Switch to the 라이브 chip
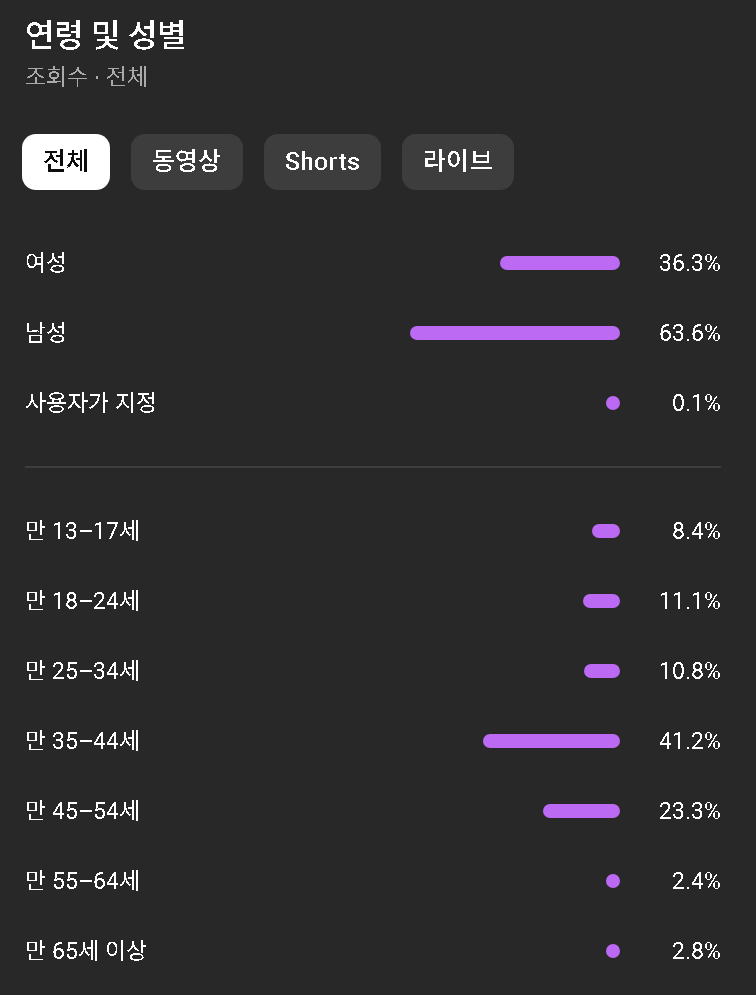Viewport: 756px width, 995px height. click(457, 162)
